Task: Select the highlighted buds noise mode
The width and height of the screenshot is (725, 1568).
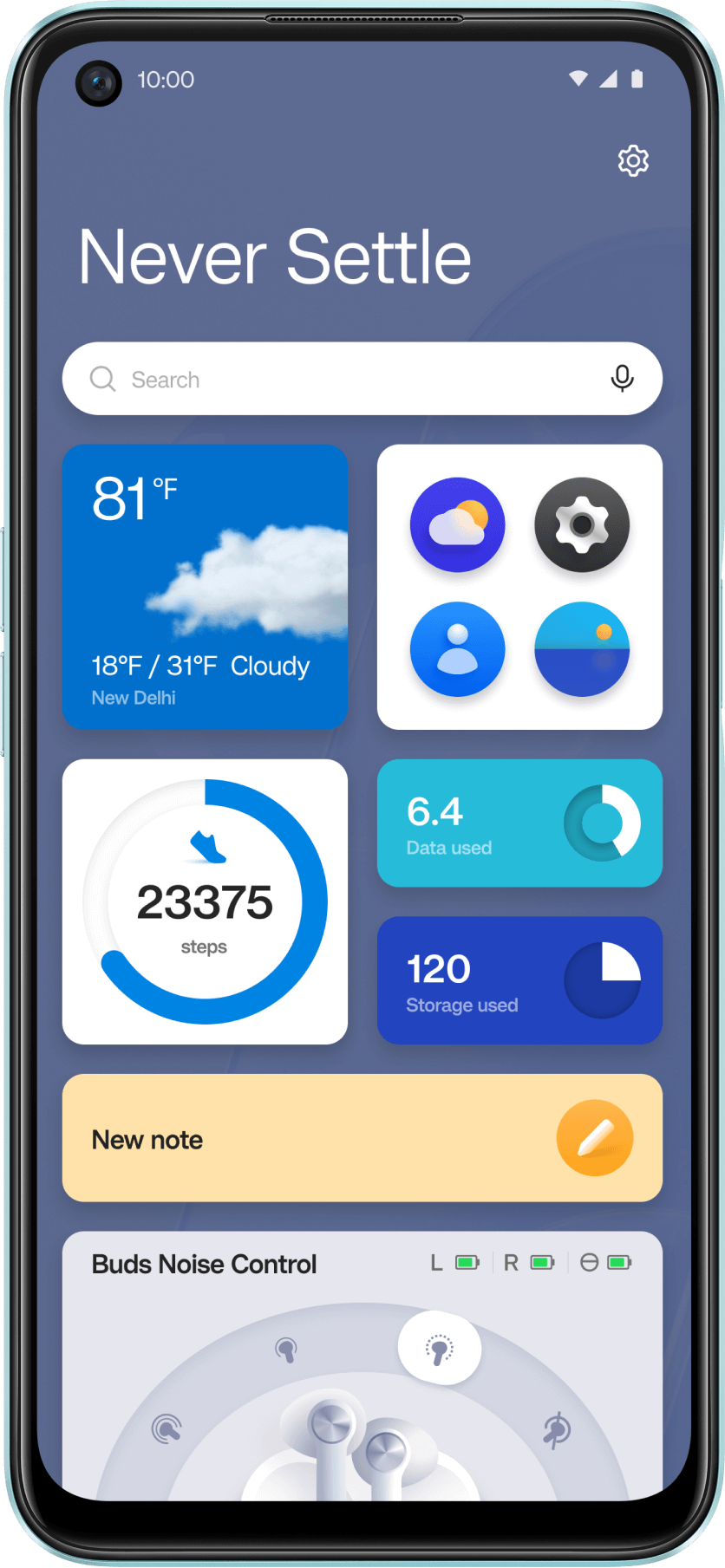Action: point(440,1349)
